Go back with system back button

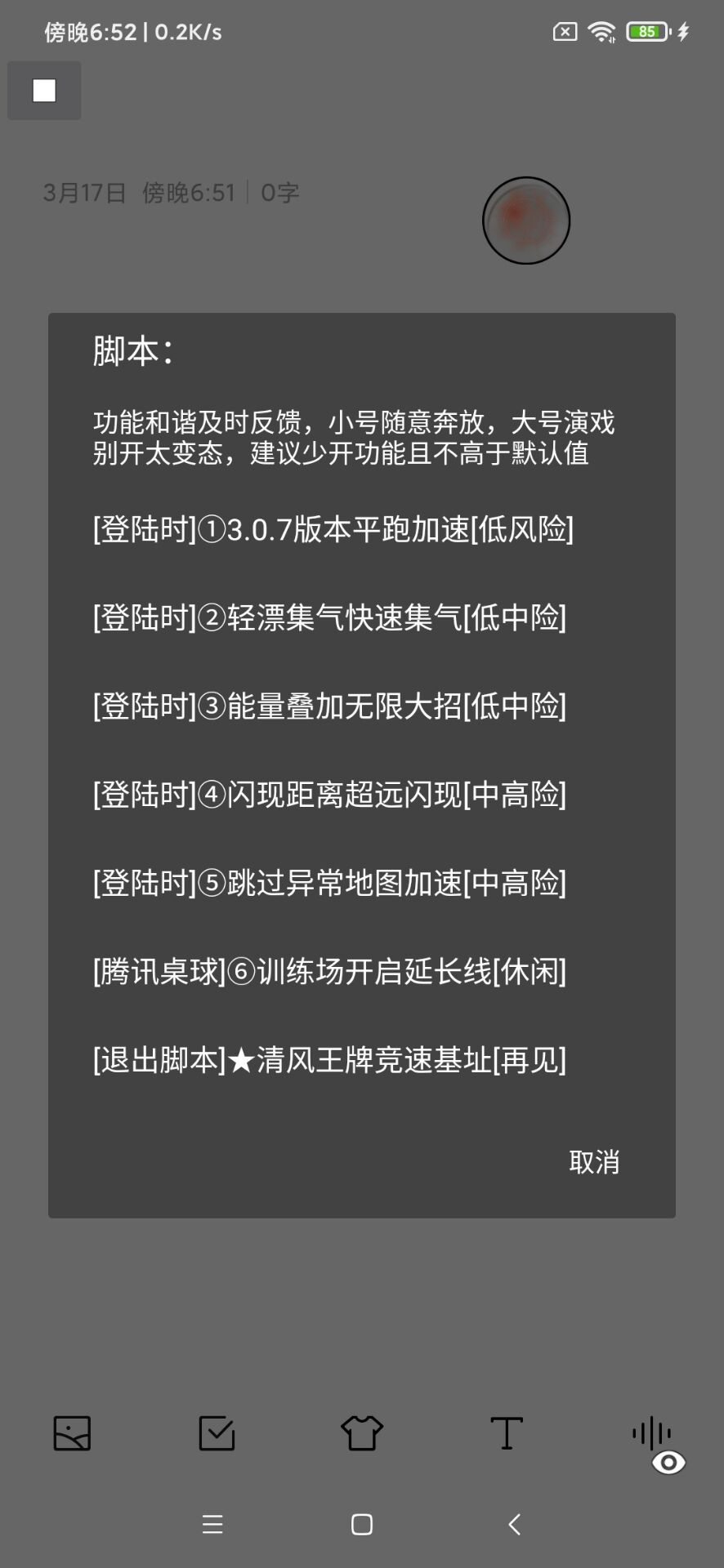[x=514, y=1524]
